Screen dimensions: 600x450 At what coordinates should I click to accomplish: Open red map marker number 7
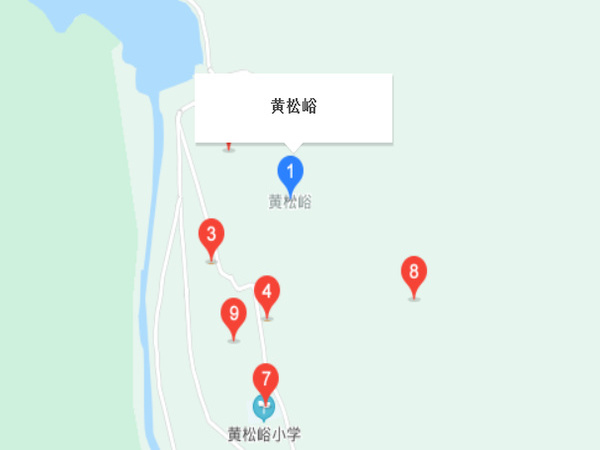(265, 380)
